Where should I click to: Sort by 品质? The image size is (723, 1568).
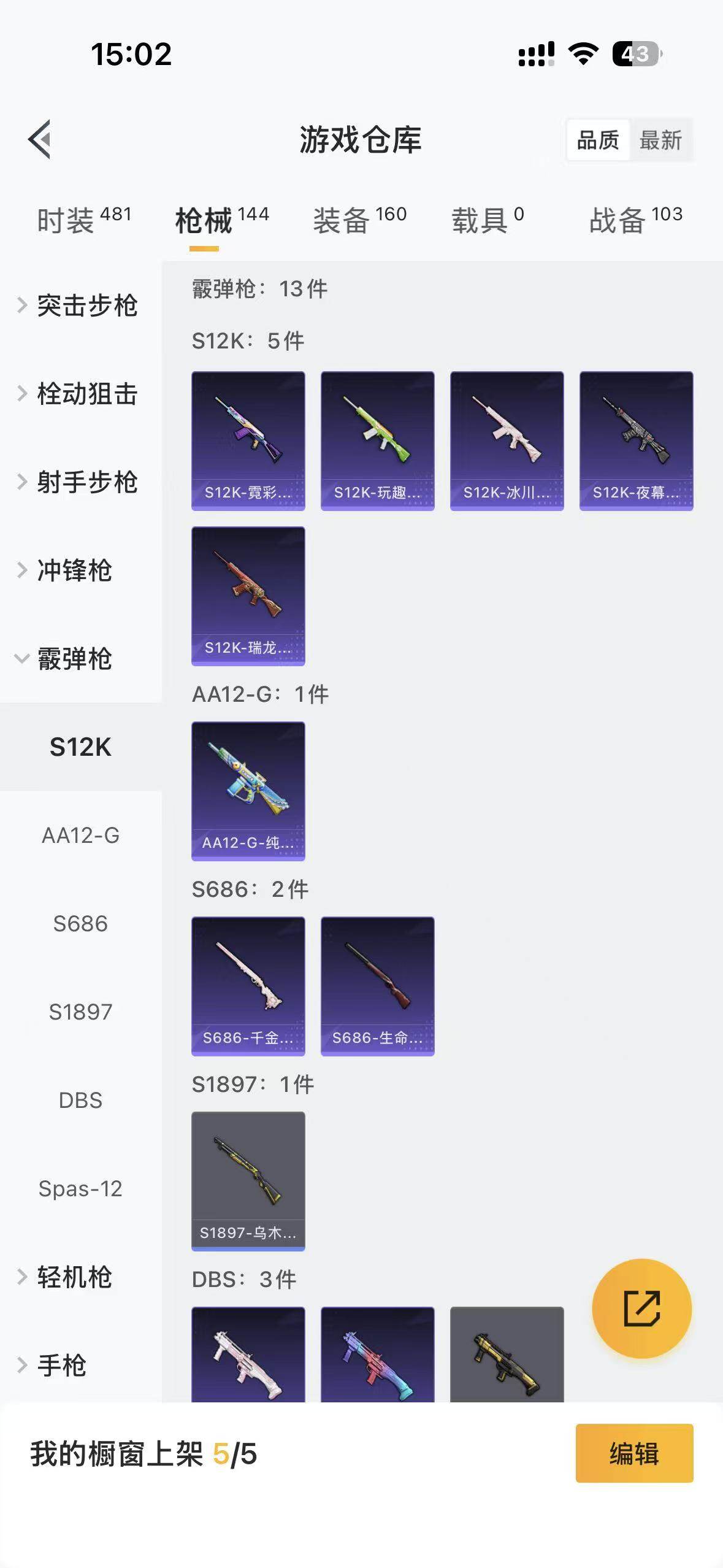point(598,140)
